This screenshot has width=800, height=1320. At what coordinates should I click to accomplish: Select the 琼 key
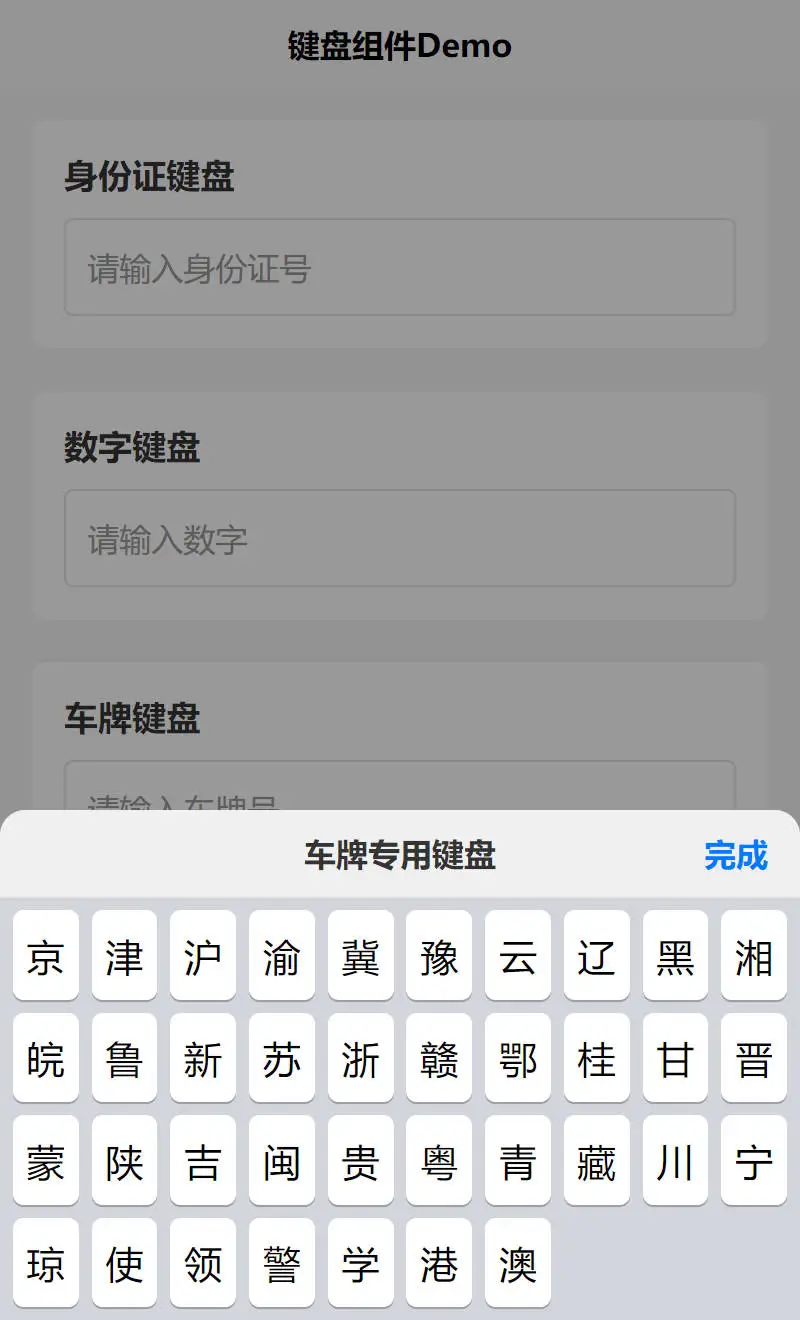[x=45, y=1264]
